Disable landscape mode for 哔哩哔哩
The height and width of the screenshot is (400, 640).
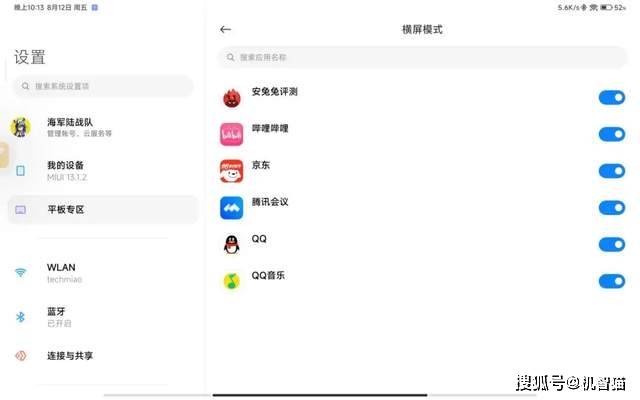pyautogui.click(x=611, y=134)
